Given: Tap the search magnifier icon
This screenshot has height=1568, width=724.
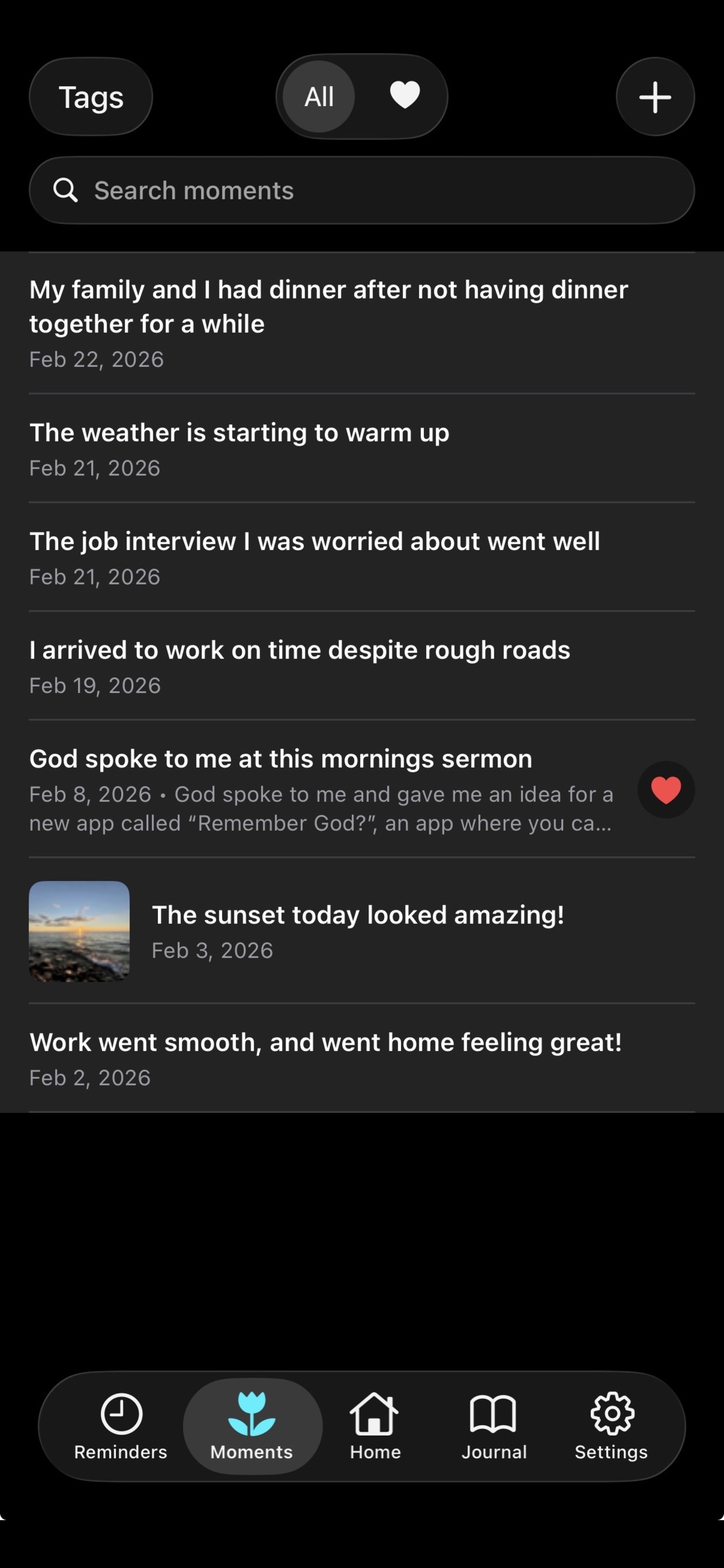Looking at the screenshot, I should [x=66, y=190].
